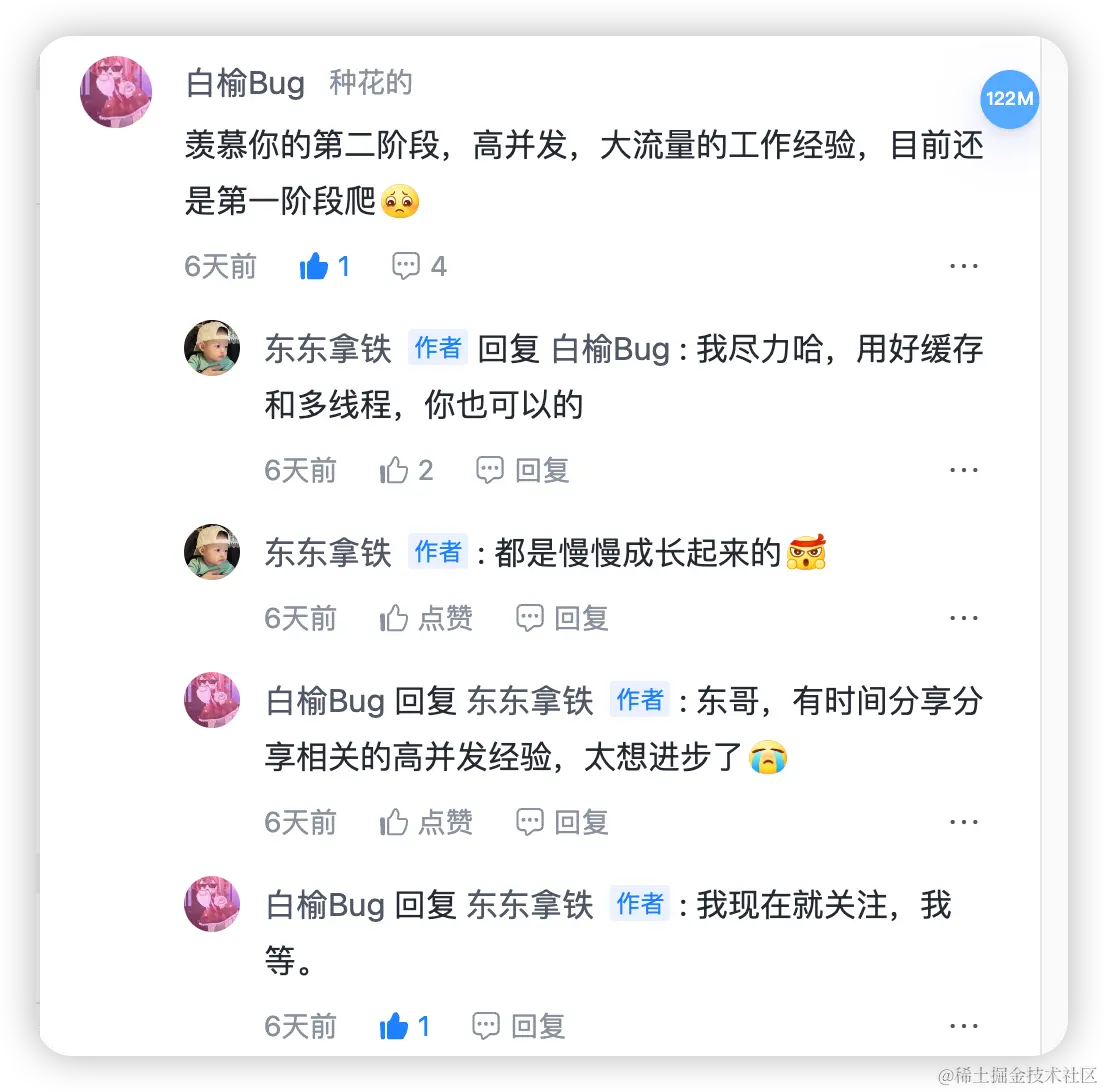Open more options on 都是慢慢成长起来的 reply
This screenshot has width=1104, height=1092.
tap(963, 618)
